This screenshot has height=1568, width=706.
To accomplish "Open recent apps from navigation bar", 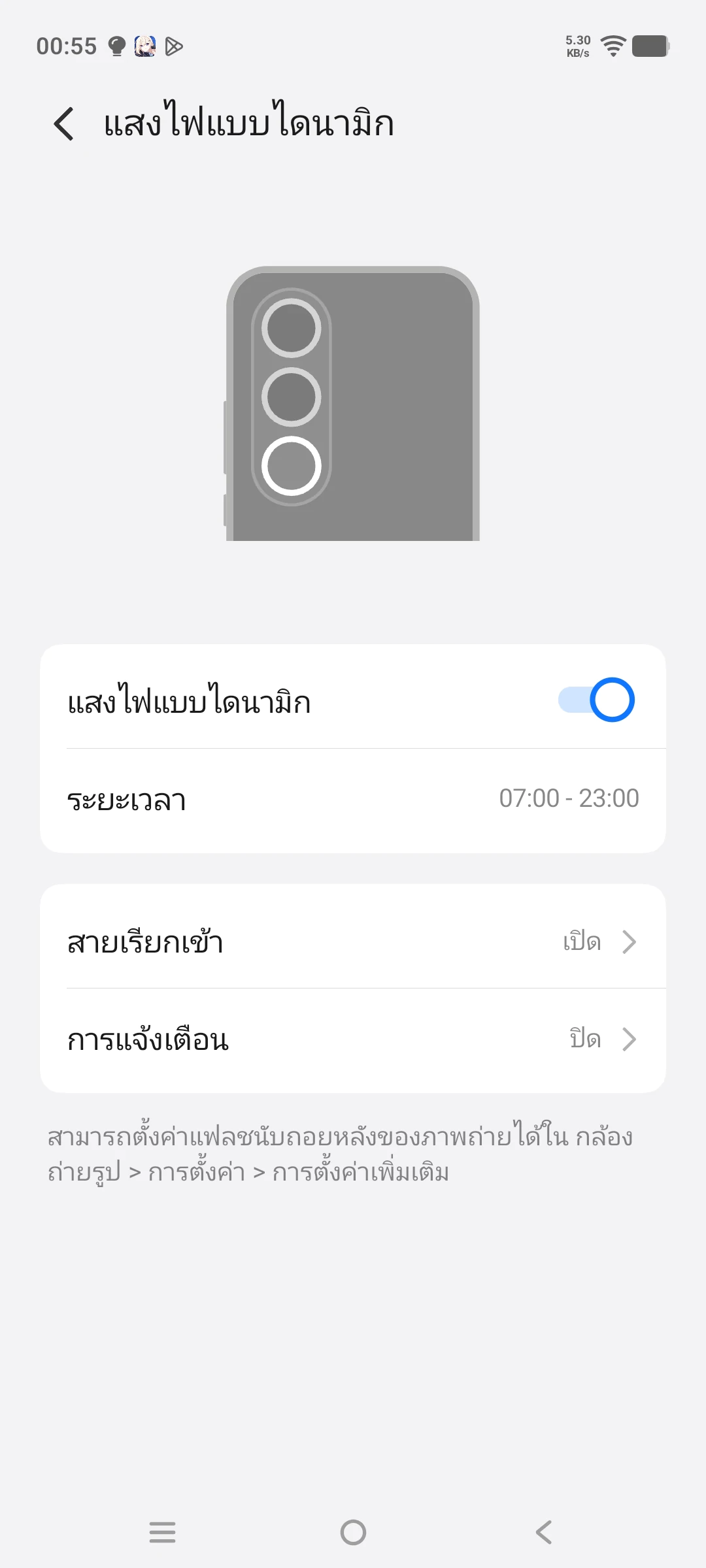I will (x=162, y=1532).
